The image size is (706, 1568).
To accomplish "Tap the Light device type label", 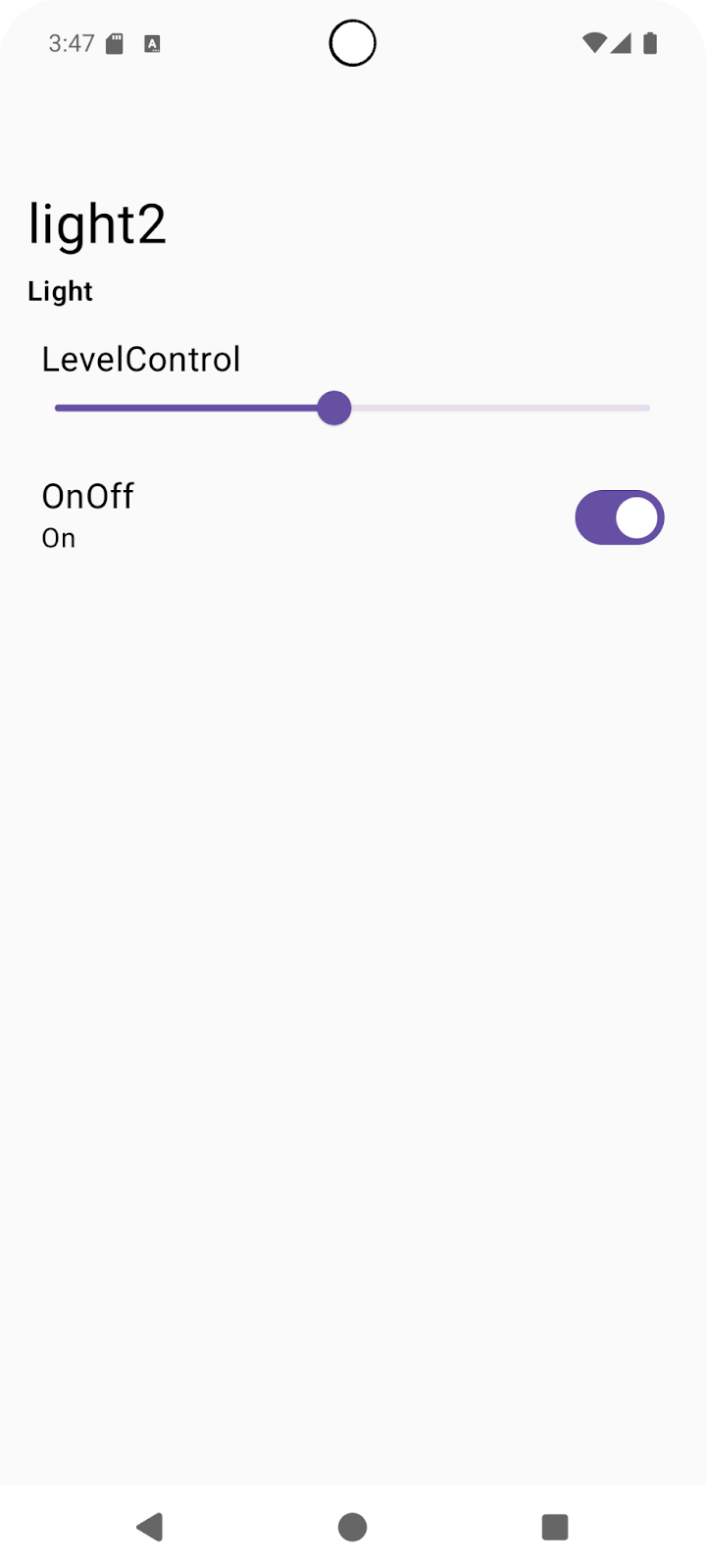I will [61, 291].
